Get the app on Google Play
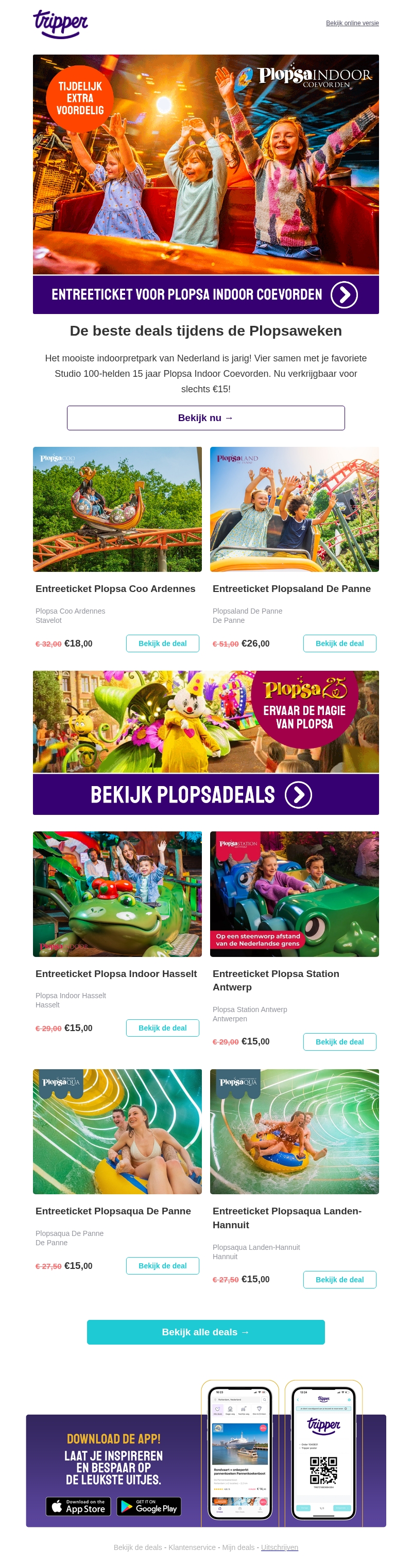The height and width of the screenshot is (1568, 412). click(x=148, y=1506)
